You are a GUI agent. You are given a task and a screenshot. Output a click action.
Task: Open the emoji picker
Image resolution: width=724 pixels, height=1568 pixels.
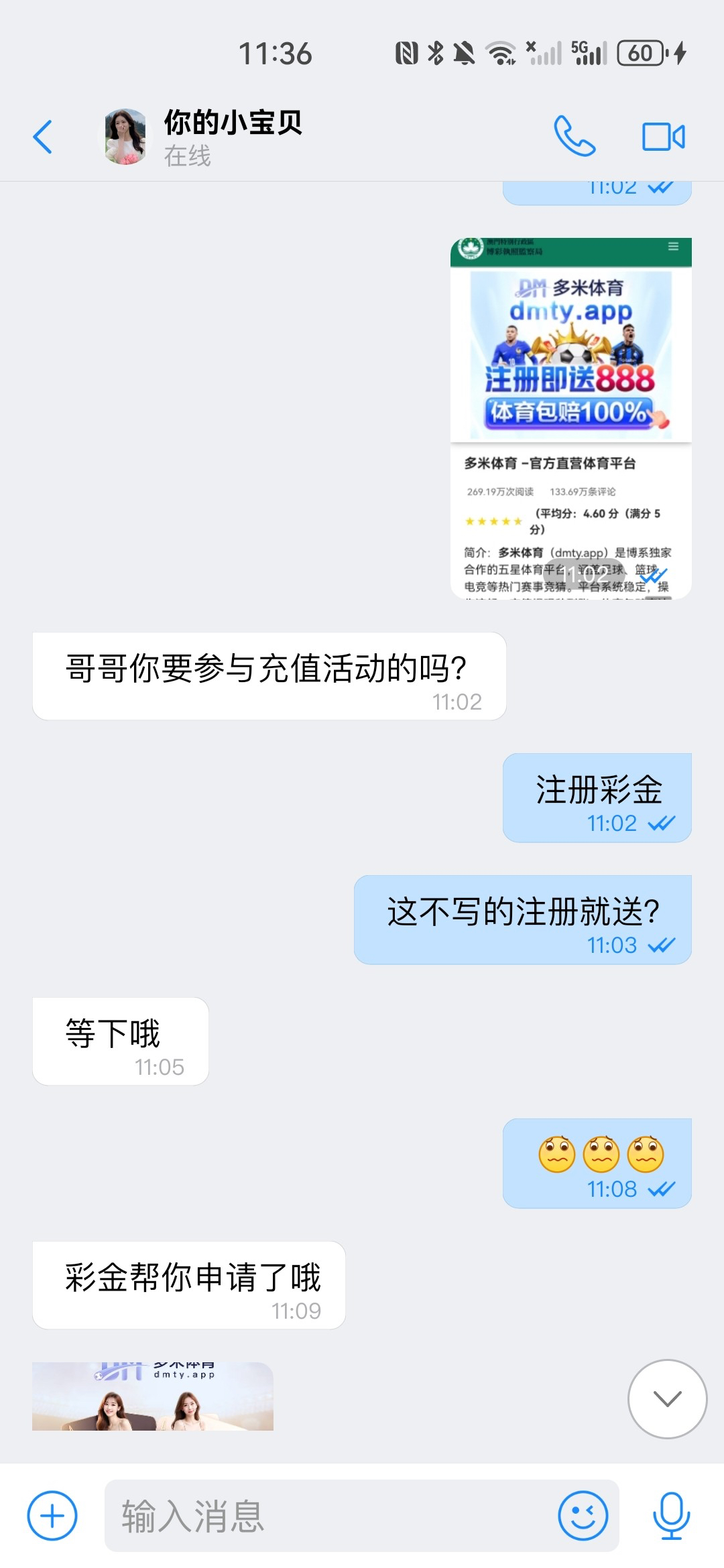coord(583,1516)
